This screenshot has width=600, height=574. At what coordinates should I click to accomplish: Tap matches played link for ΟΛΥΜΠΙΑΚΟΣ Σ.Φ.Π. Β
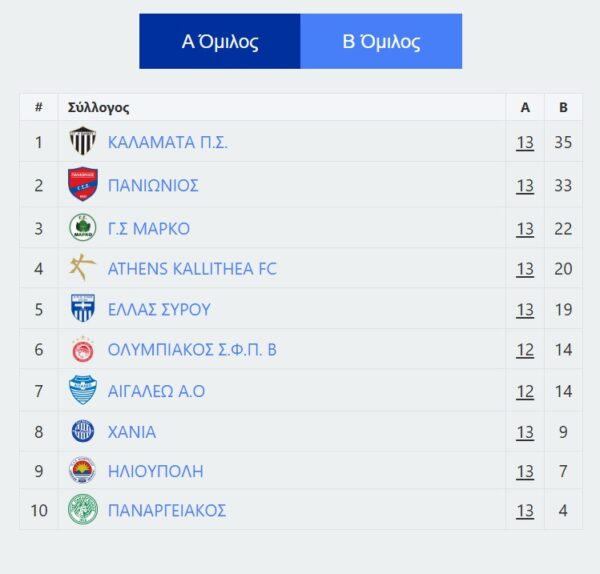tap(525, 350)
